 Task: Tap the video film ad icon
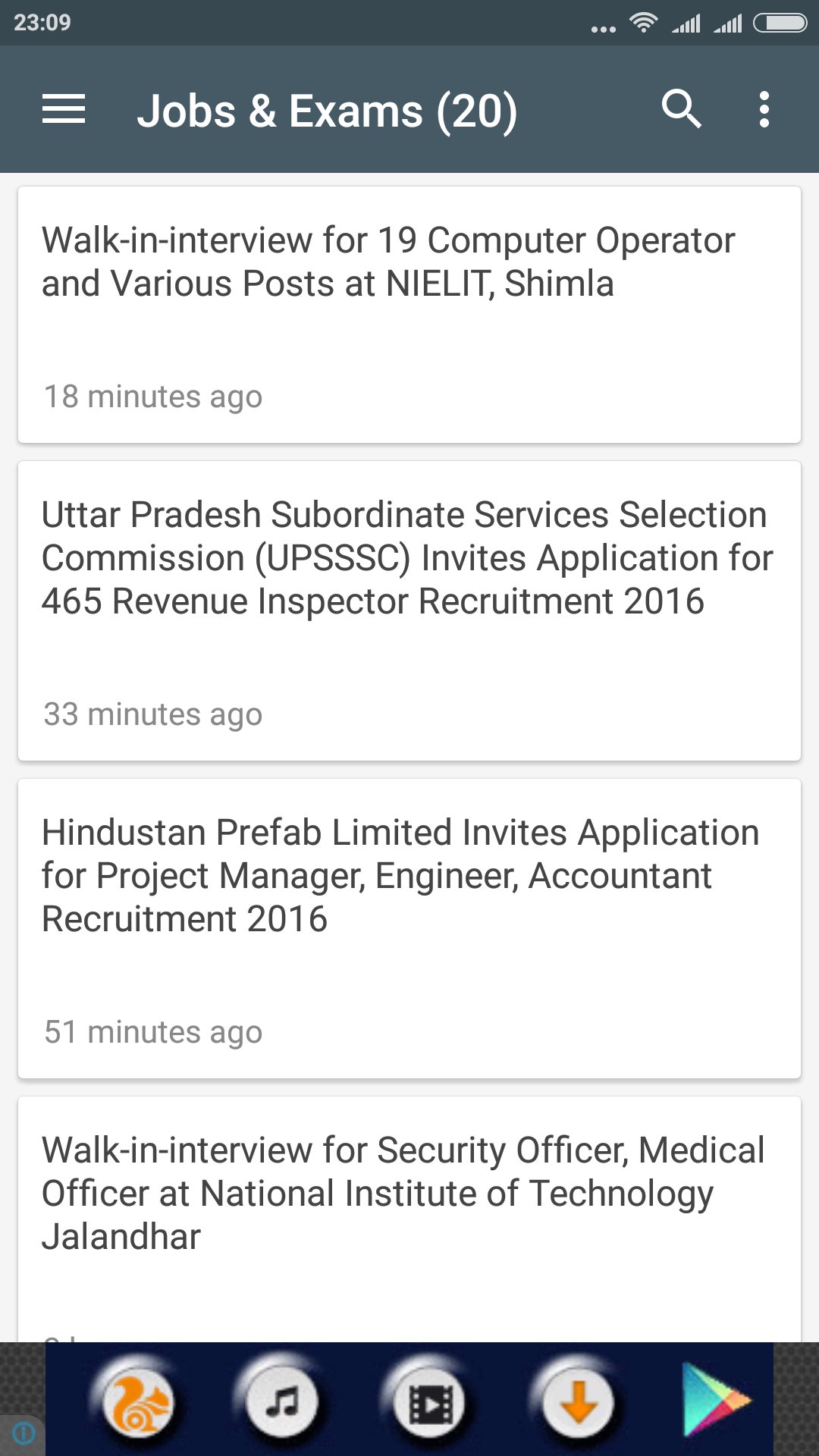(430, 1404)
